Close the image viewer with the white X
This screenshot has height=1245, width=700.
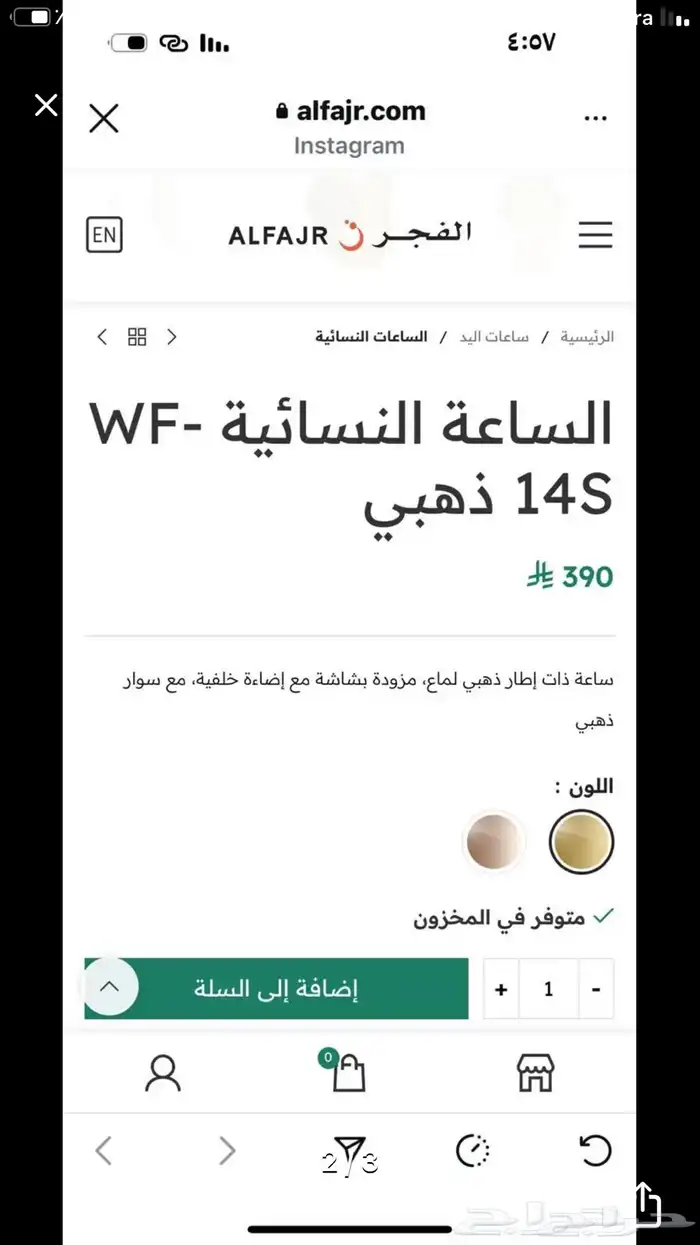46,104
